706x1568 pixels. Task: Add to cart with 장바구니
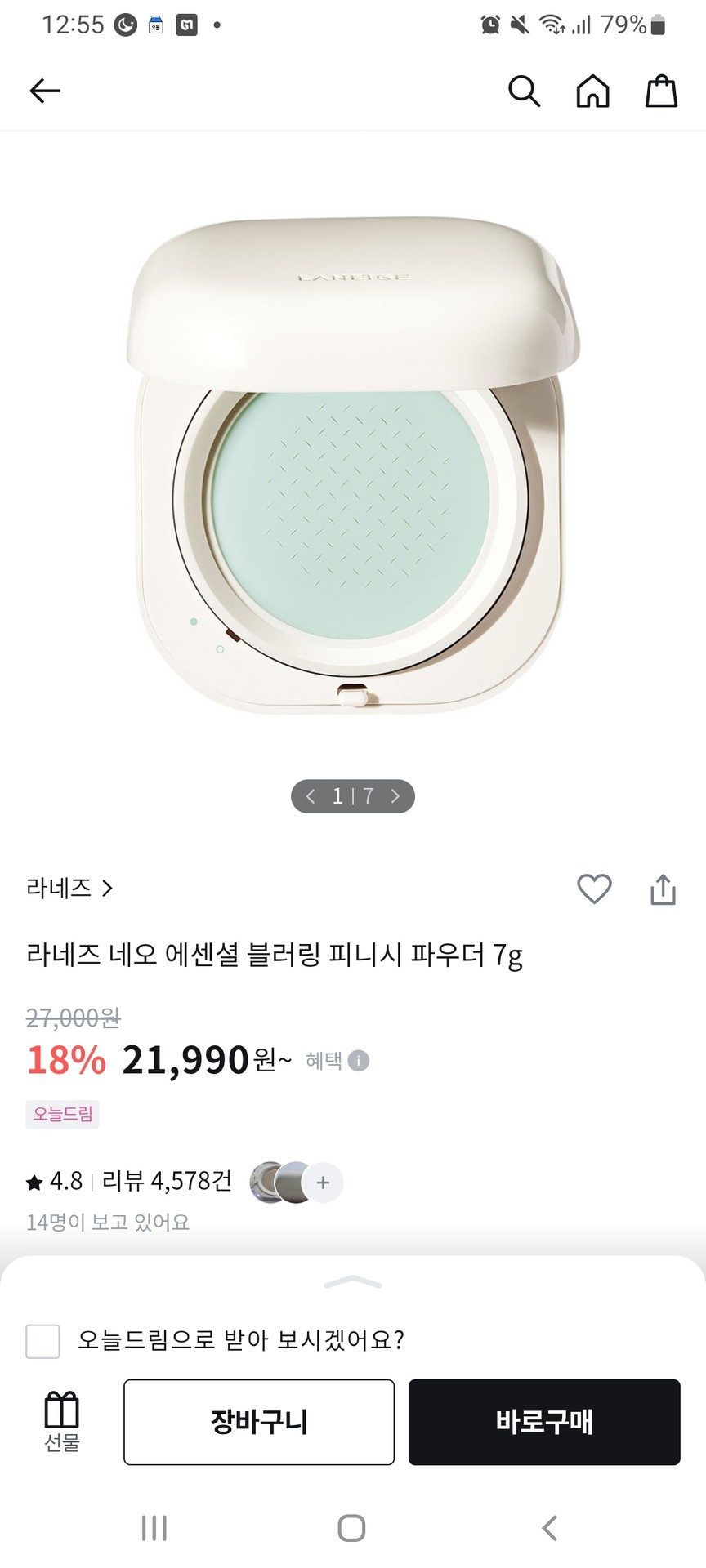click(259, 1422)
